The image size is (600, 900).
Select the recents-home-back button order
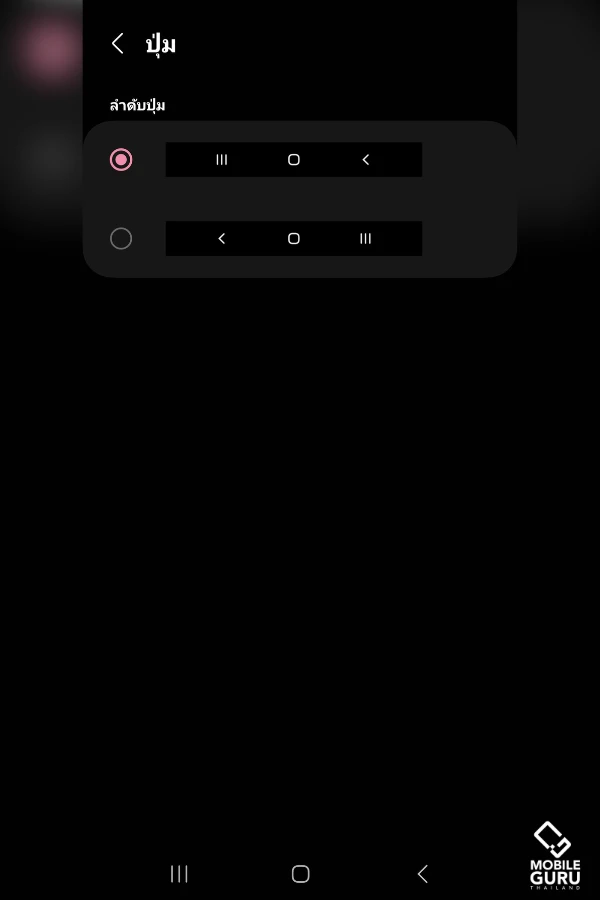[x=121, y=160]
